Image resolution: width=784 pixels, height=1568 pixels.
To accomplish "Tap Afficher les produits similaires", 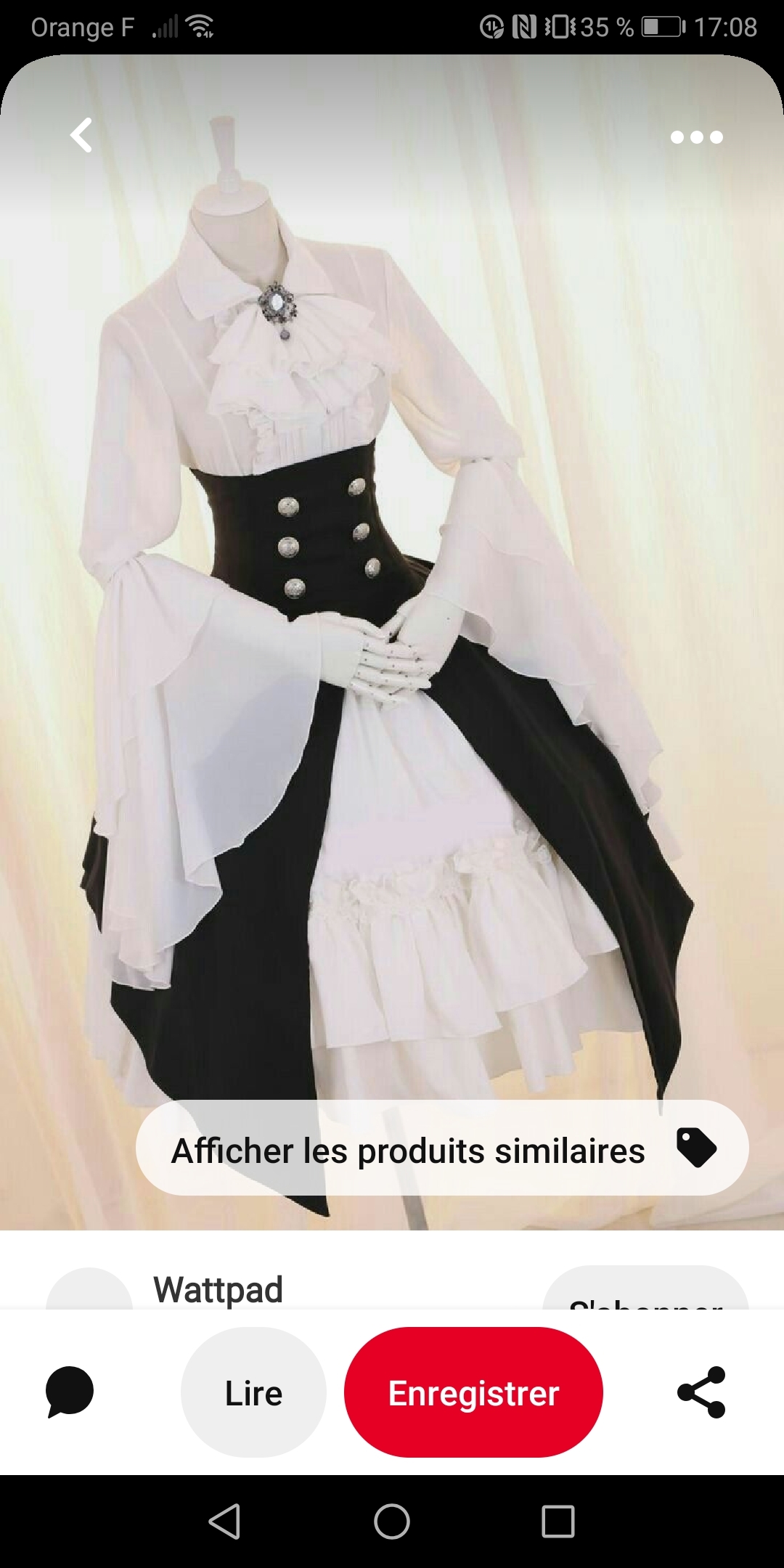I will [x=441, y=1148].
